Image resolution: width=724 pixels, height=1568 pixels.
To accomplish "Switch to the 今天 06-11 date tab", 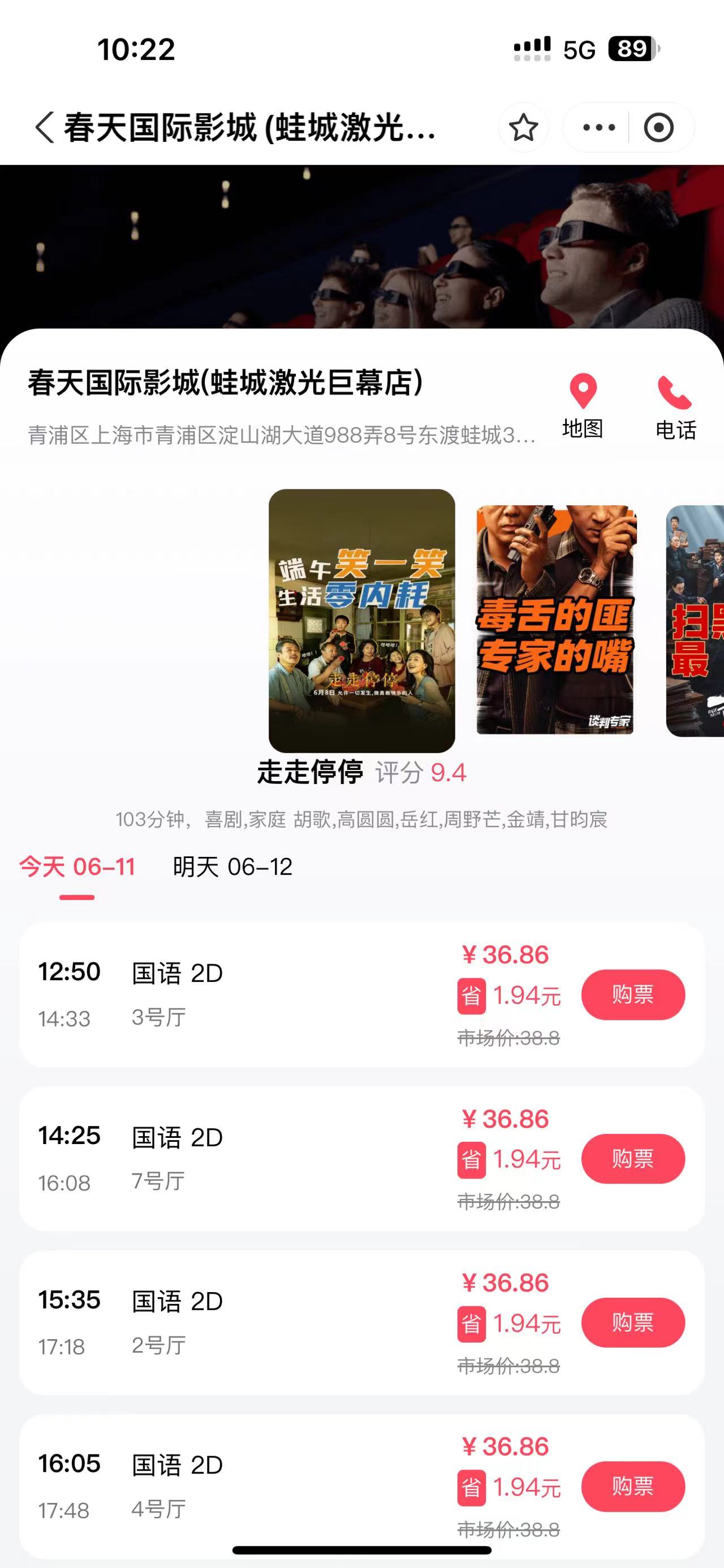I will pyautogui.click(x=77, y=867).
